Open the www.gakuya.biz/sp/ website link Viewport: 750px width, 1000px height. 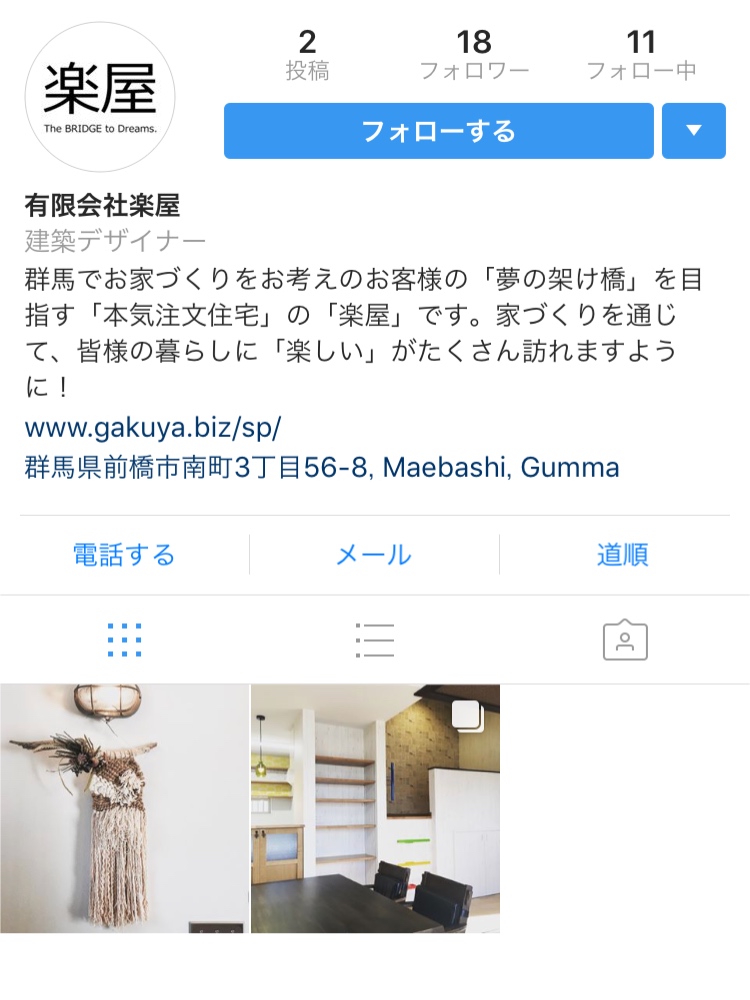click(153, 428)
